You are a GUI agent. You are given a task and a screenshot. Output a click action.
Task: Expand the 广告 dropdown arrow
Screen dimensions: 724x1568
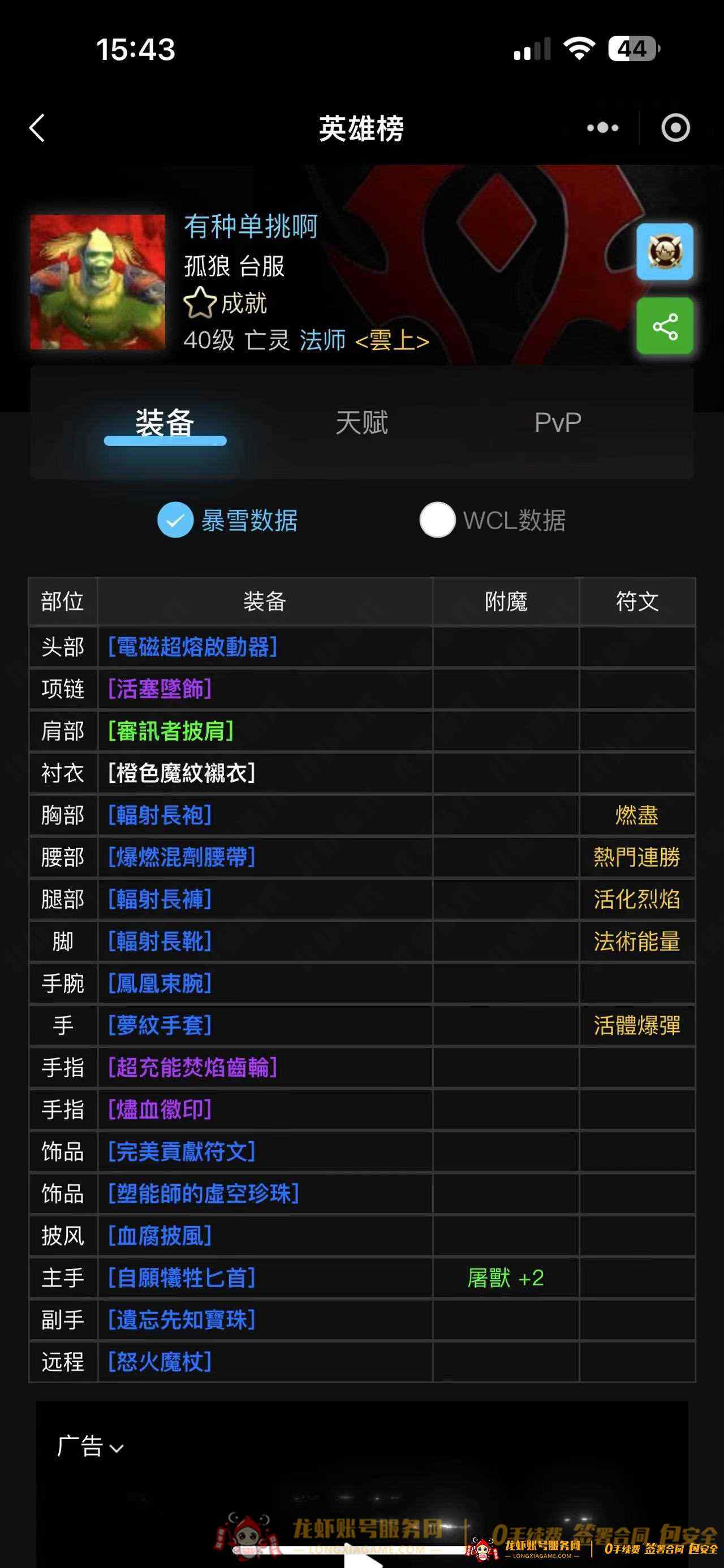point(117,1449)
